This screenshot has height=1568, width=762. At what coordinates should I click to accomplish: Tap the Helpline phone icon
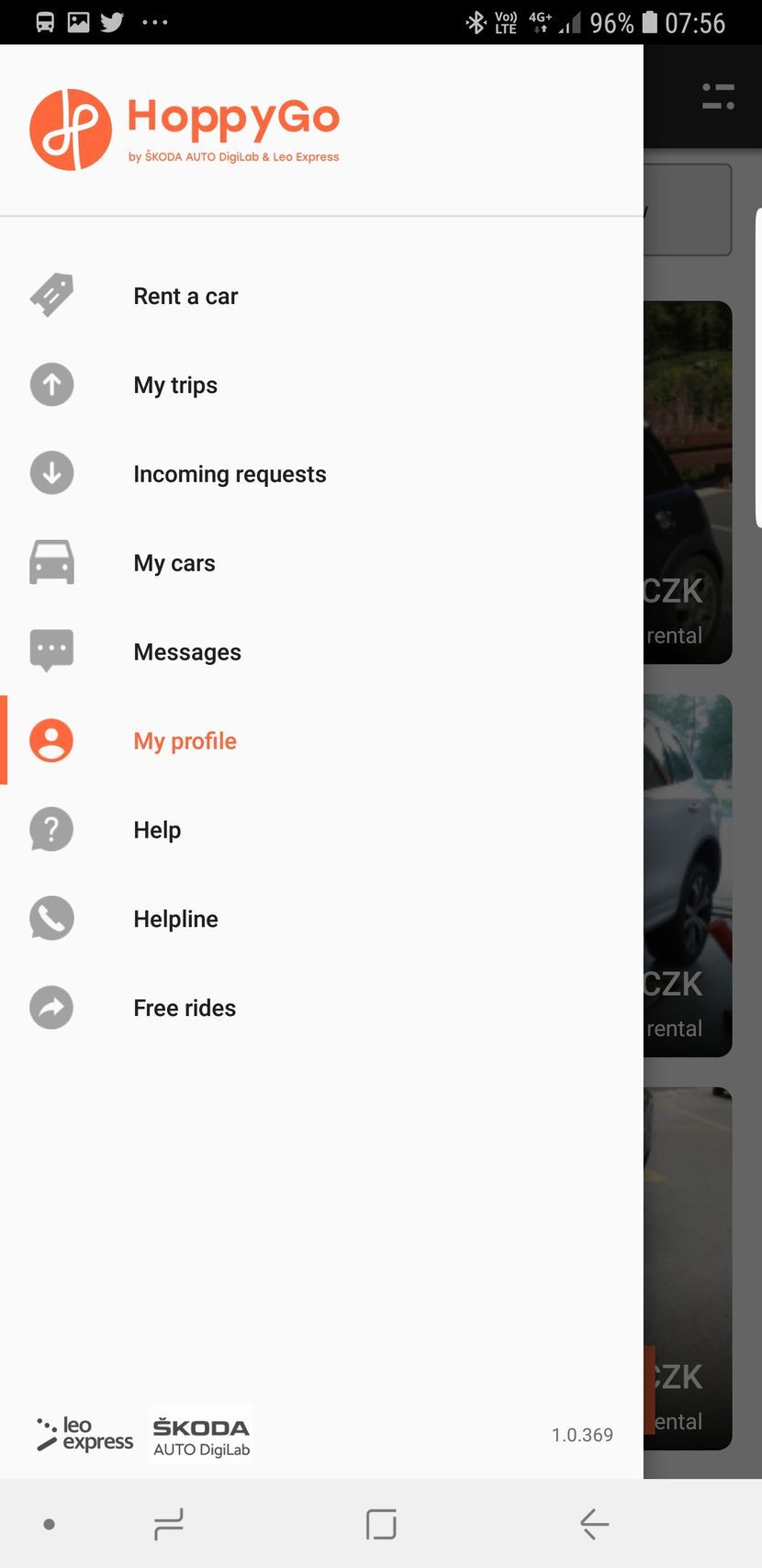coord(51,918)
